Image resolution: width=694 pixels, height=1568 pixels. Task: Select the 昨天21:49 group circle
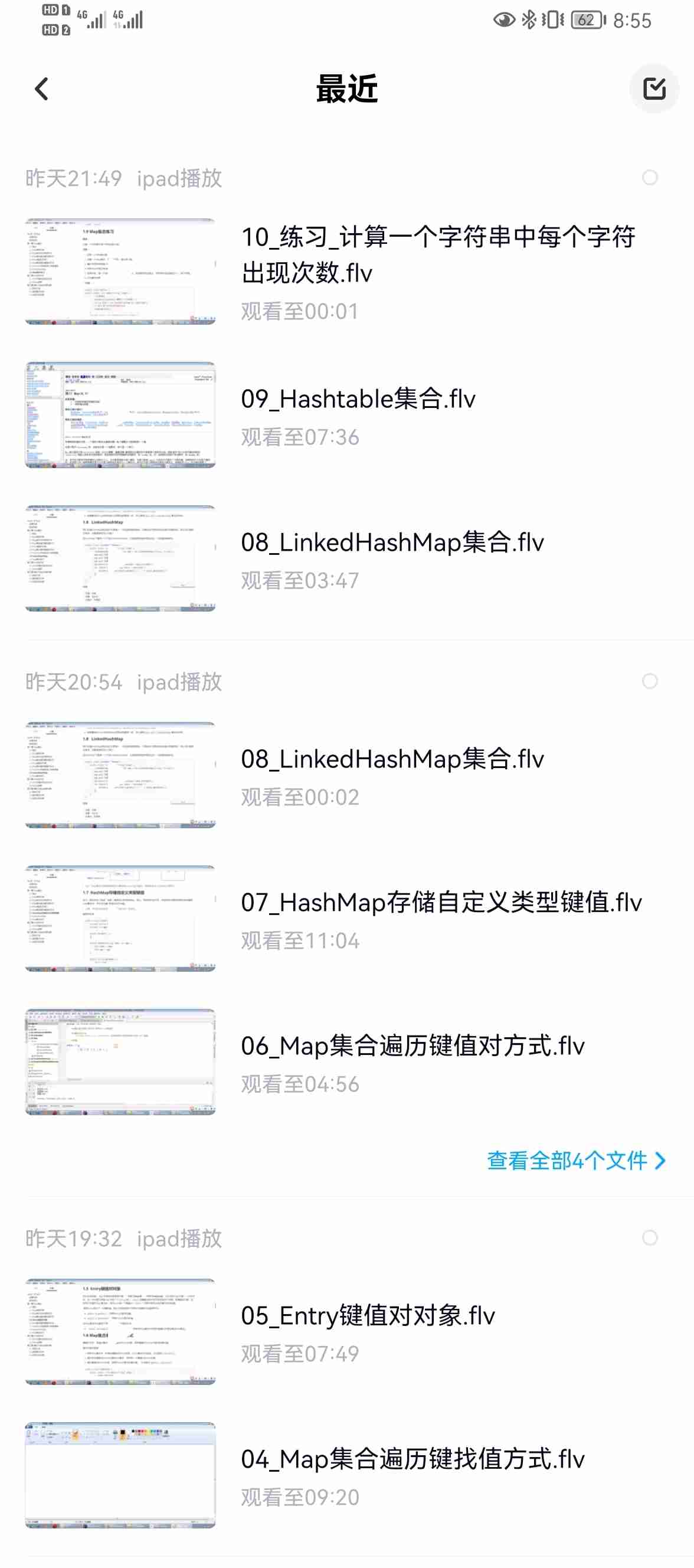coord(650,178)
